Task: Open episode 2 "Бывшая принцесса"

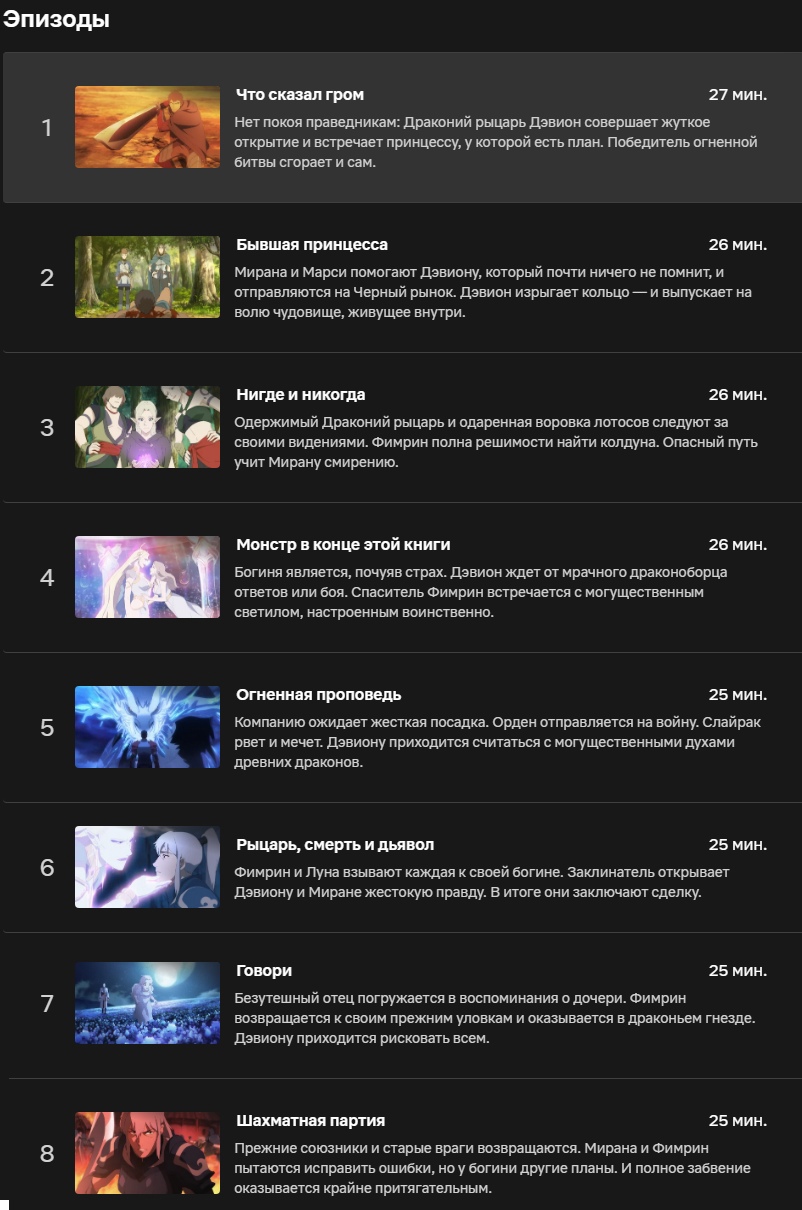Action: (402, 277)
